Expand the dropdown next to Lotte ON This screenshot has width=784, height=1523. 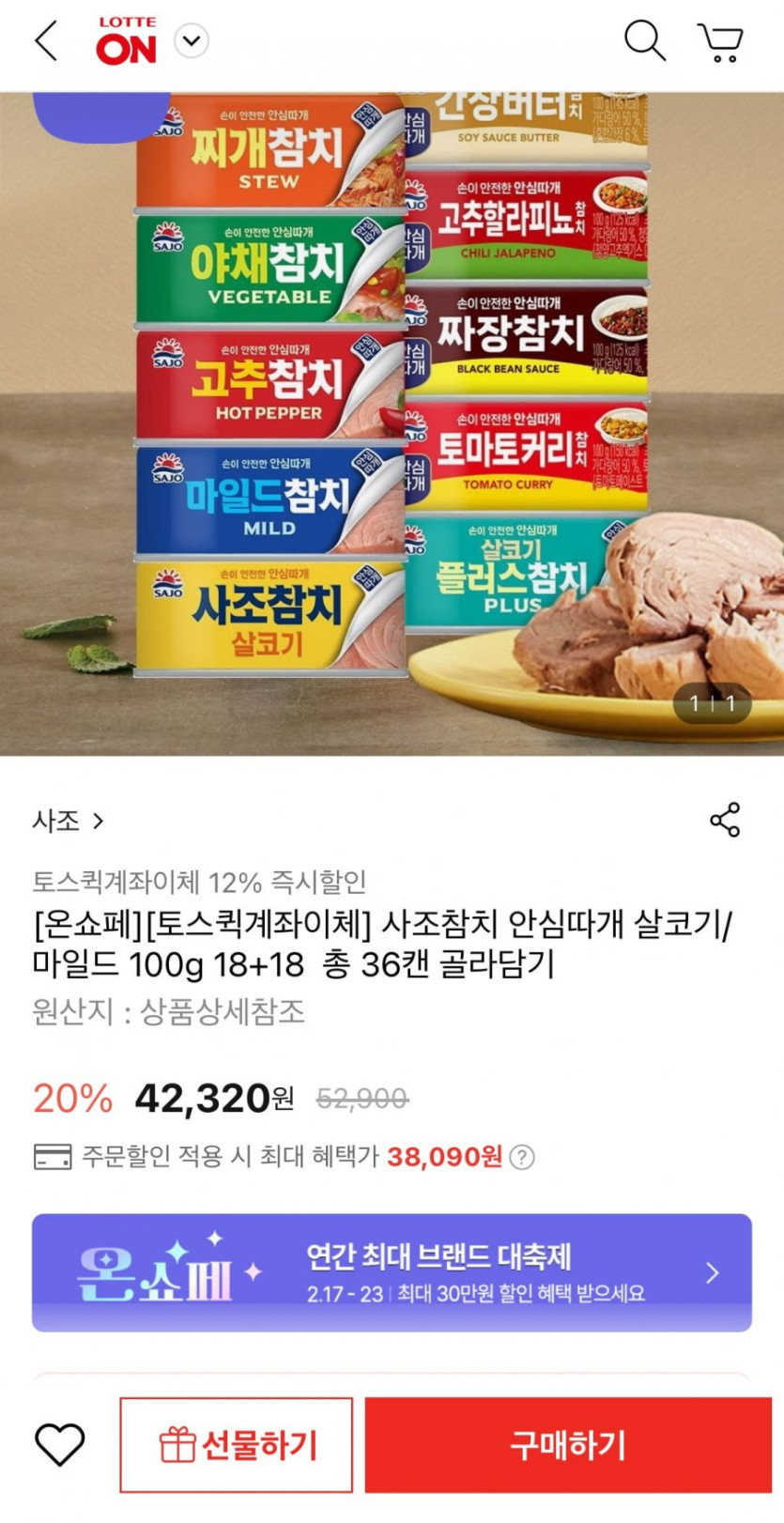pyautogui.click(x=192, y=41)
